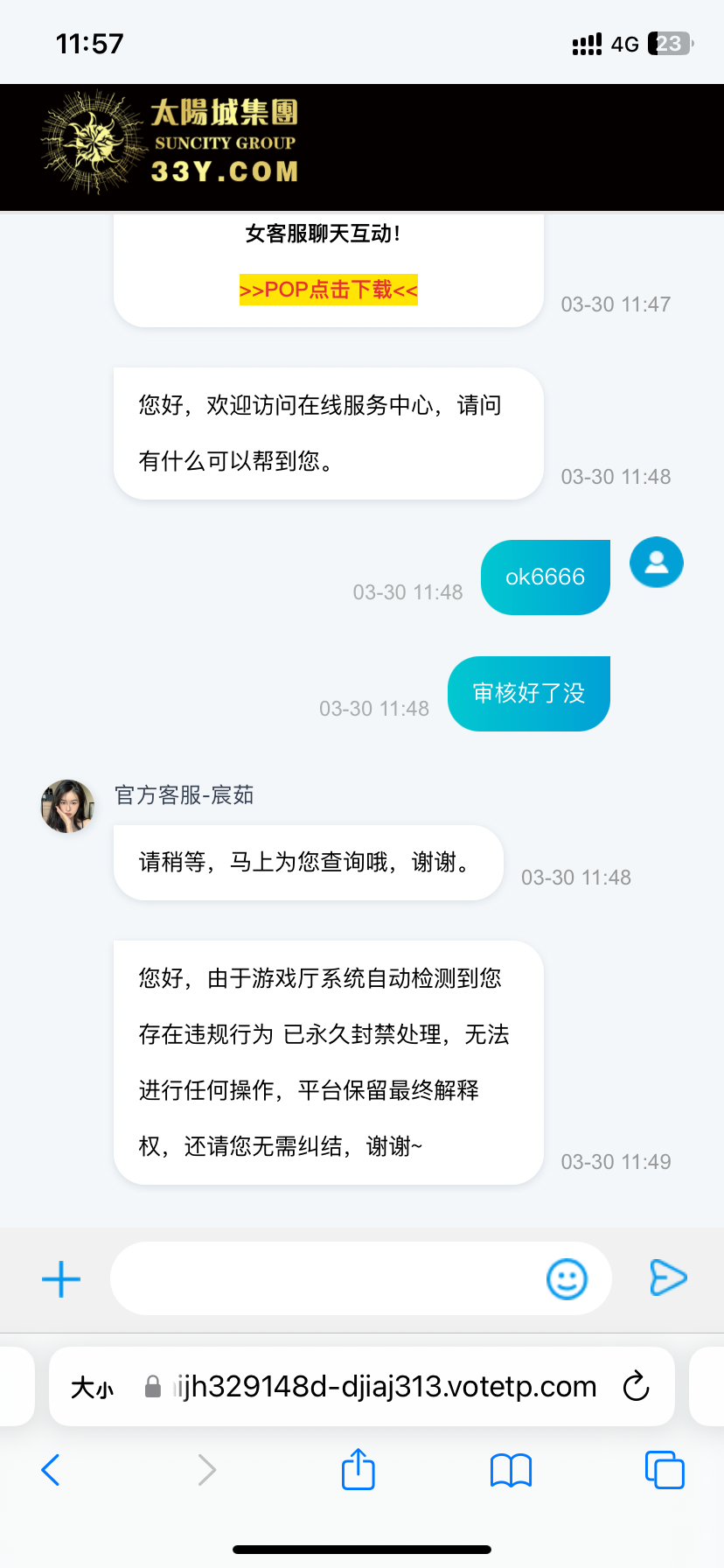Image resolution: width=724 pixels, height=1568 pixels.
Task: Open the attachment plus icon in chat
Action: (60, 1278)
